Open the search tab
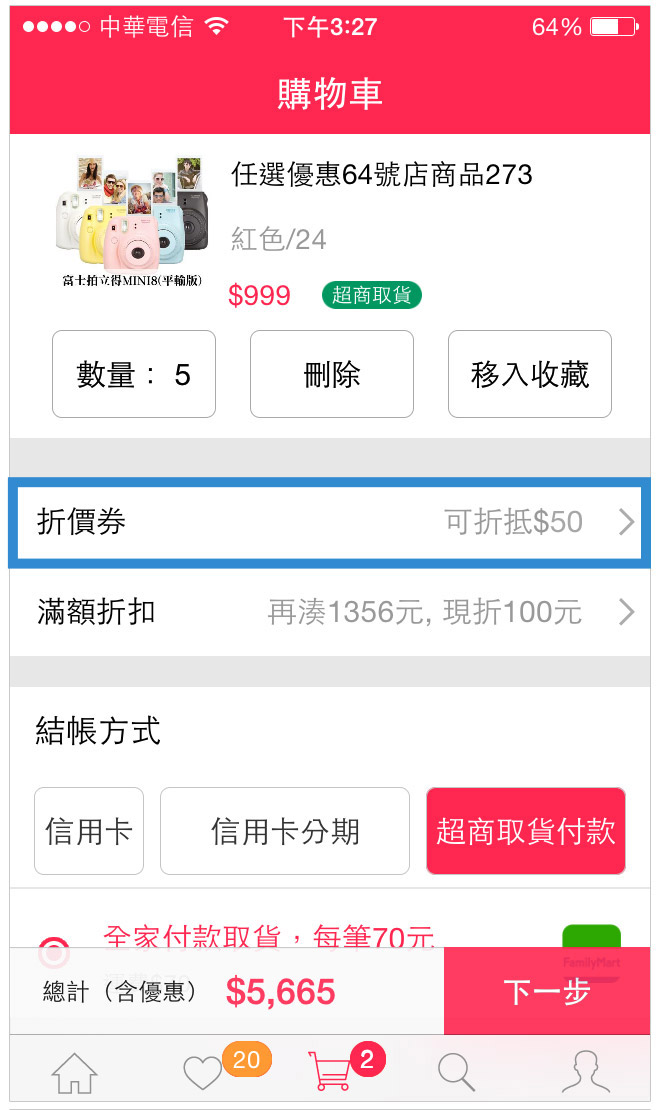Image resolution: width=660 pixels, height=1110 pixels. click(x=457, y=1072)
